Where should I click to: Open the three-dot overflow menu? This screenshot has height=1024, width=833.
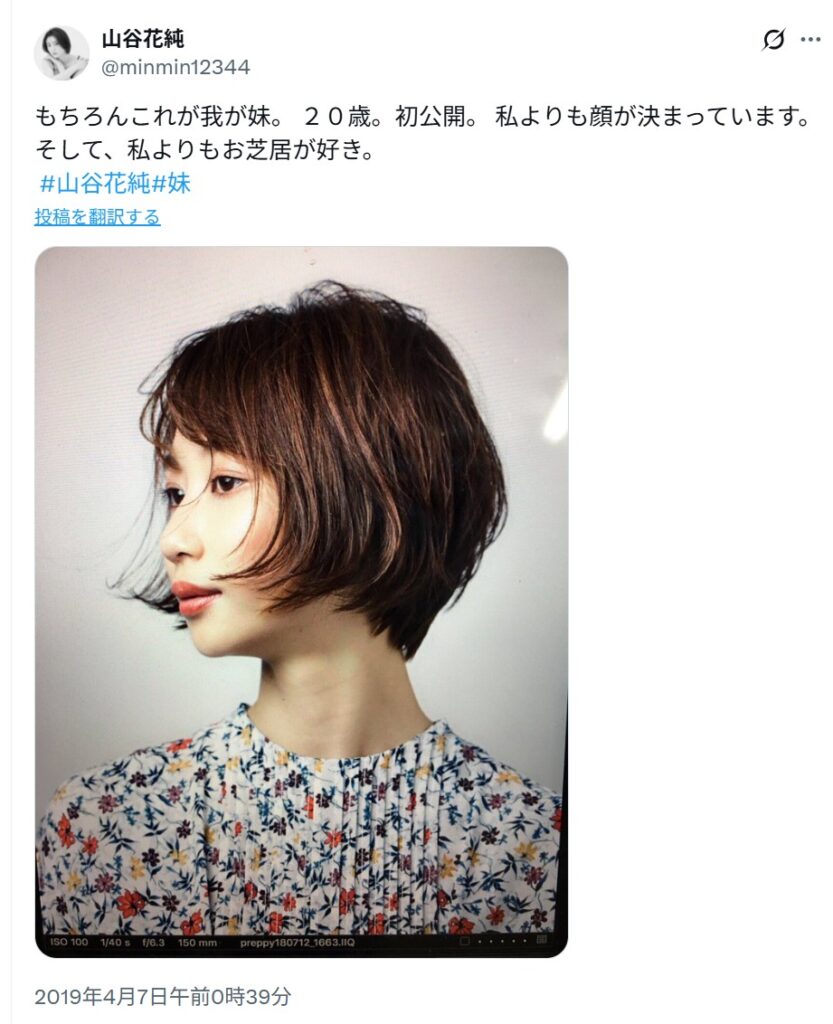click(x=810, y=40)
